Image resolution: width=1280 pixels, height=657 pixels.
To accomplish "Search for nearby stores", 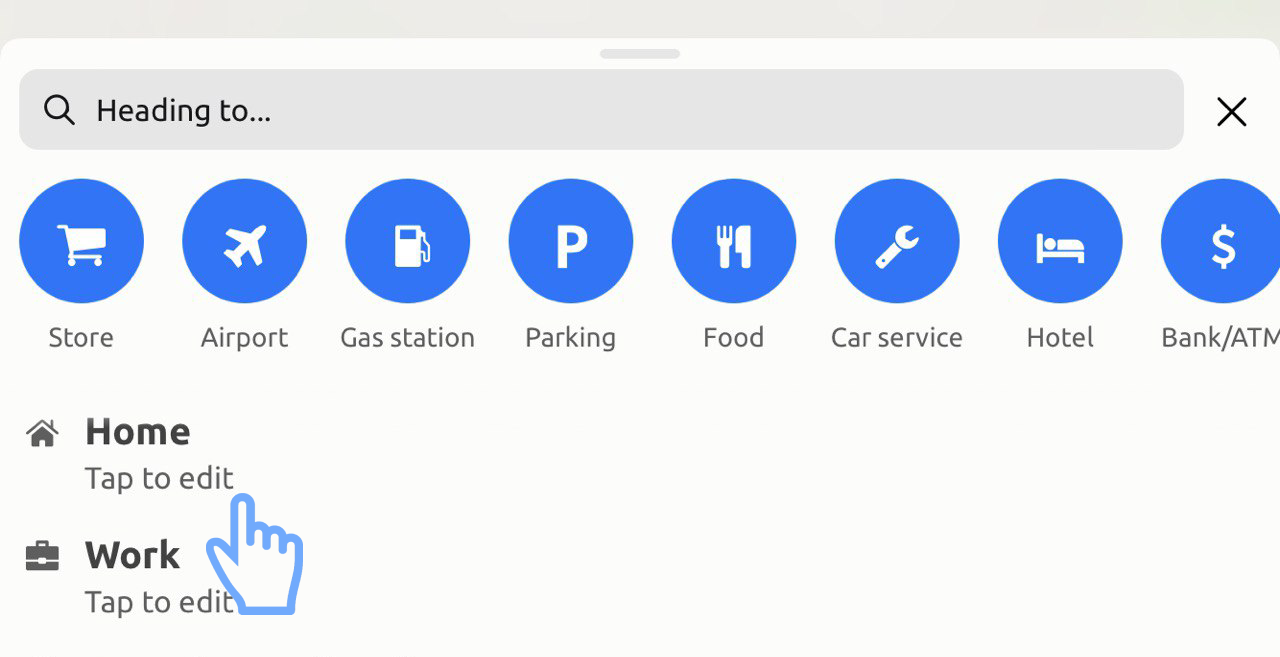I will pos(81,241).
